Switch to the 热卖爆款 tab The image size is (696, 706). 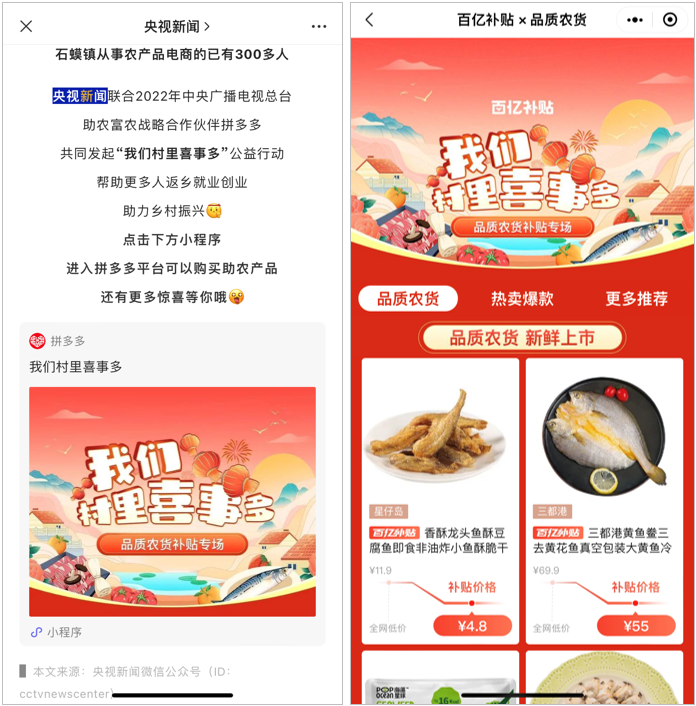tap(522, 298)
